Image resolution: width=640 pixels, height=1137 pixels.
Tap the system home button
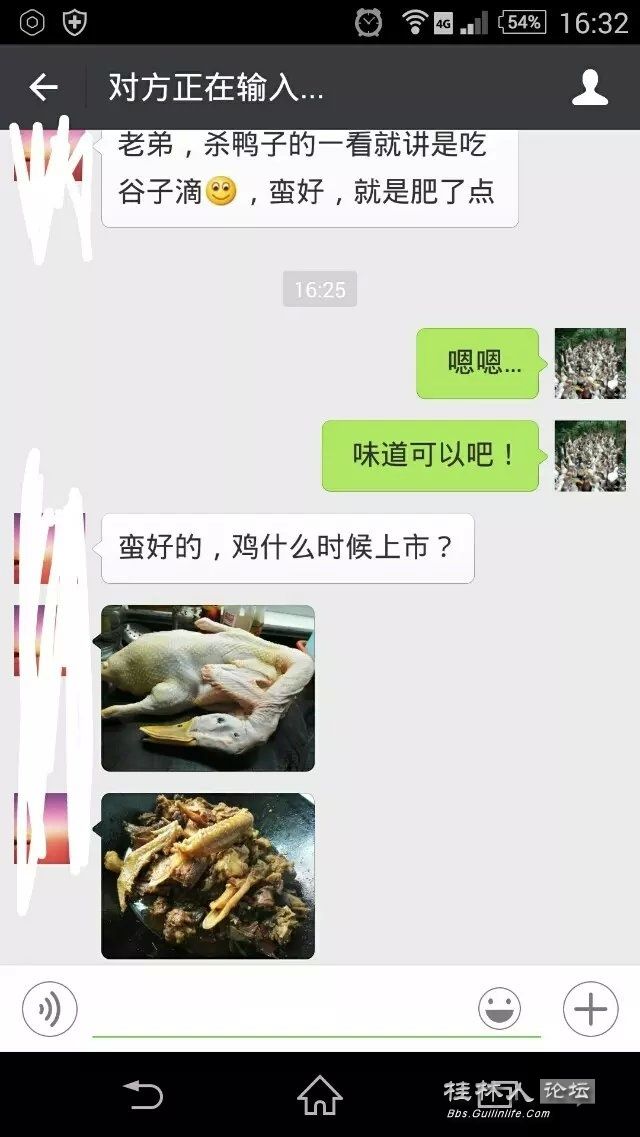[x=320, y=1095]
